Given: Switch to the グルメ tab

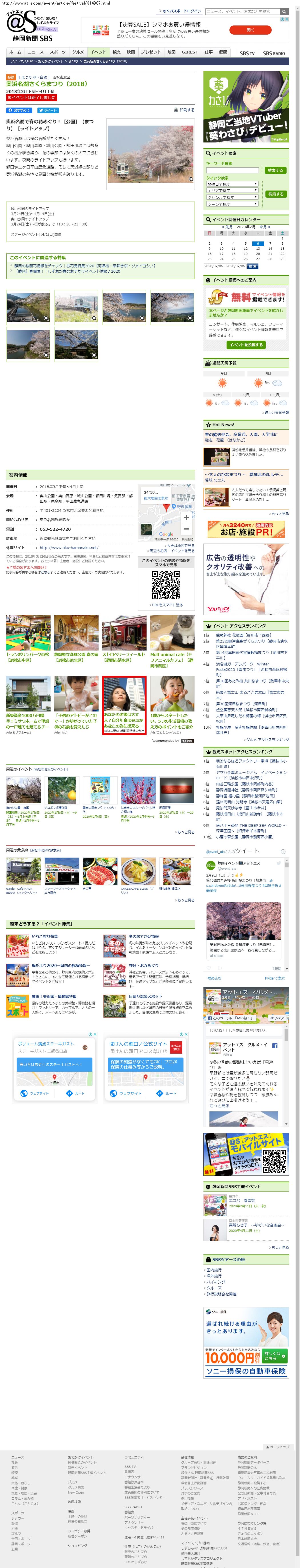Looking at the screenshot, I should [79, 52].
